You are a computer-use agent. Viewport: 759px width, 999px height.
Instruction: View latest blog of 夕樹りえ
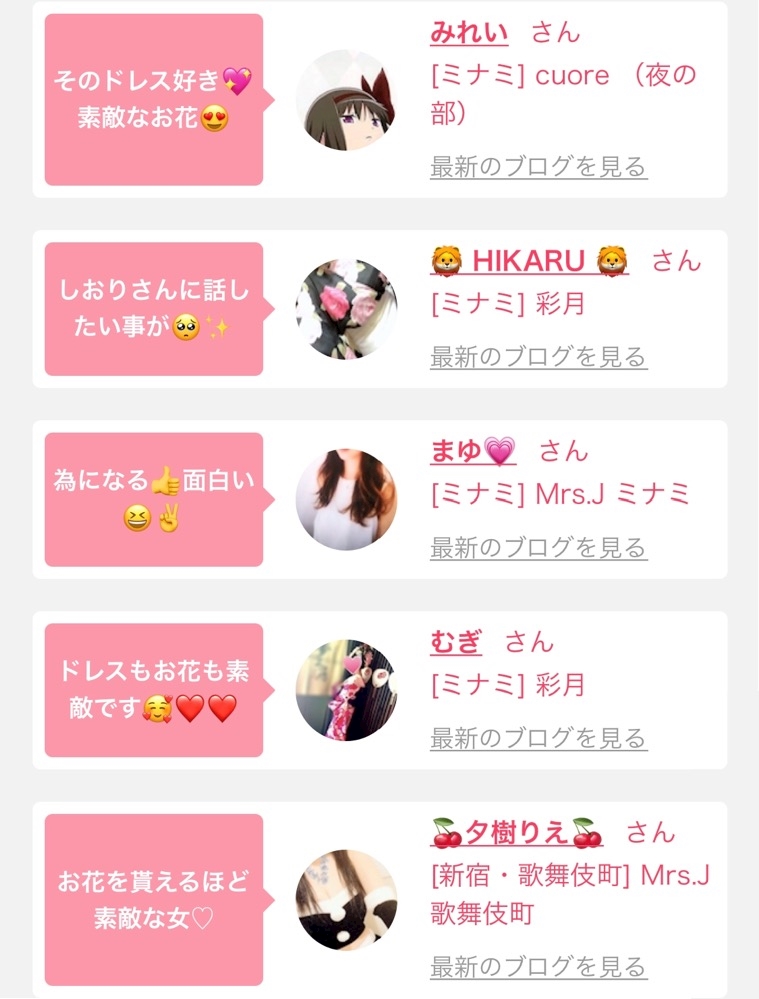(x=538, y=967)
